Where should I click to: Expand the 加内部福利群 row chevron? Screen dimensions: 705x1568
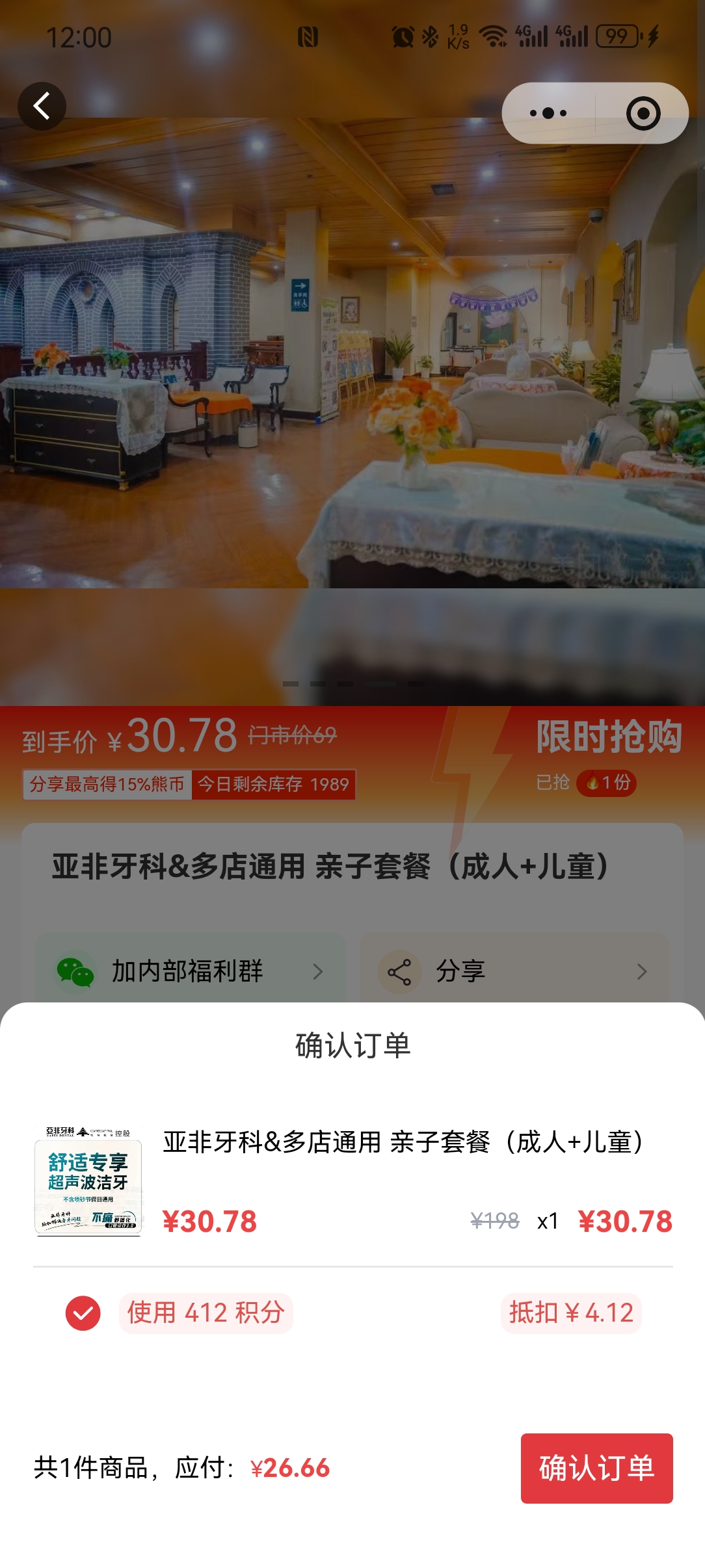(318, 971)
